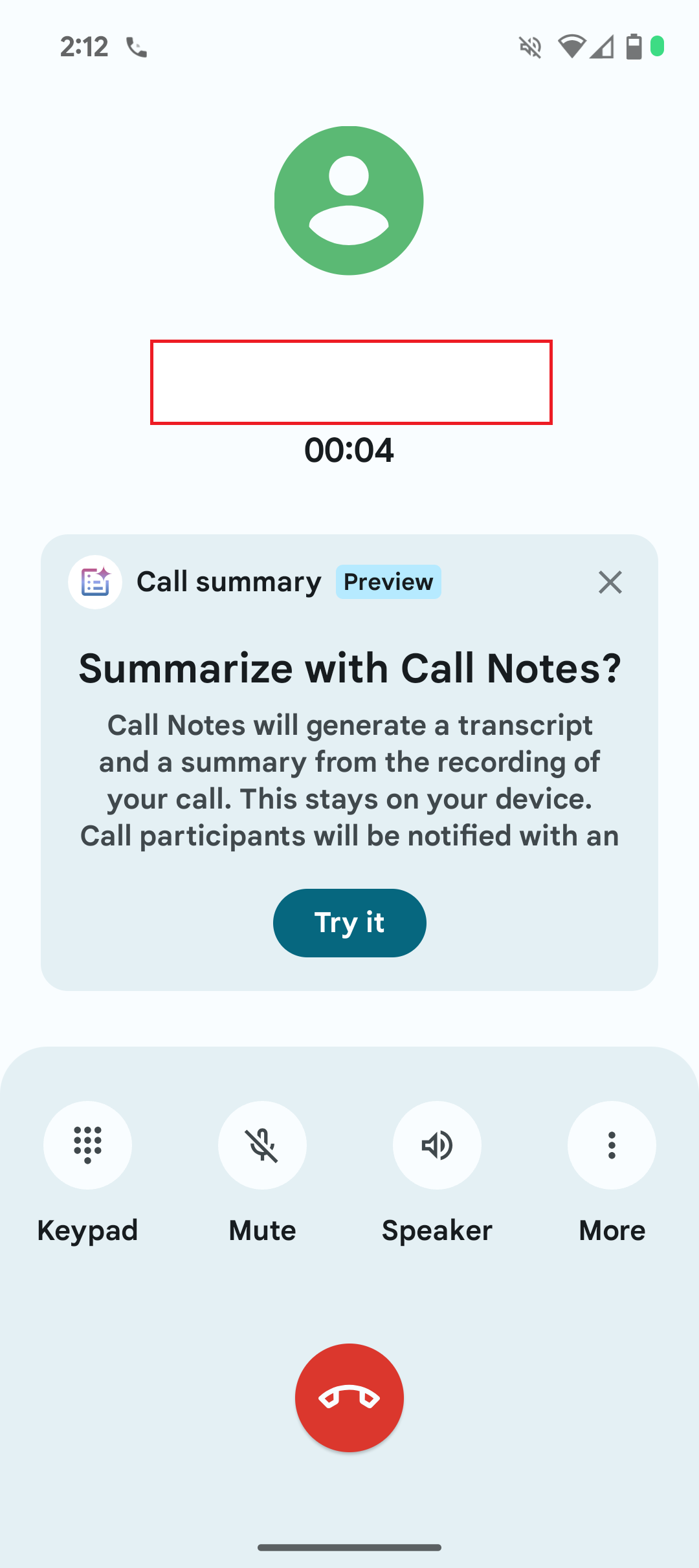Image resolution: width=699 pixels, height=1568 pixels.
Task: Tap the highlighted caller name area
Action: (349, 382)
